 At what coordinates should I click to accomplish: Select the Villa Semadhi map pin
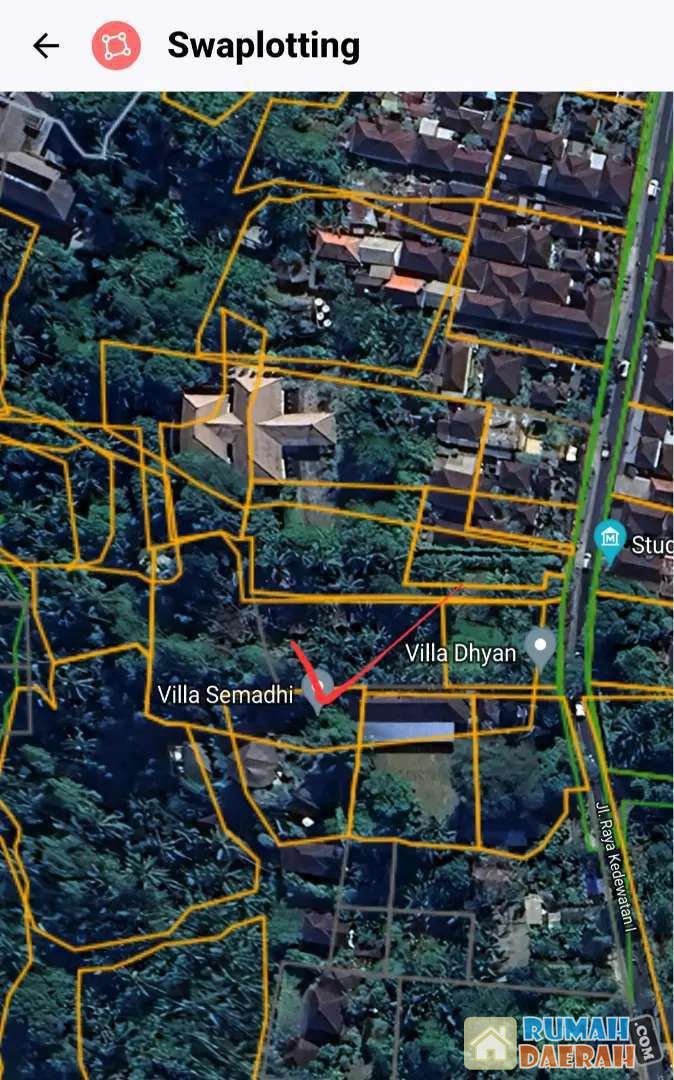[318, 688]
